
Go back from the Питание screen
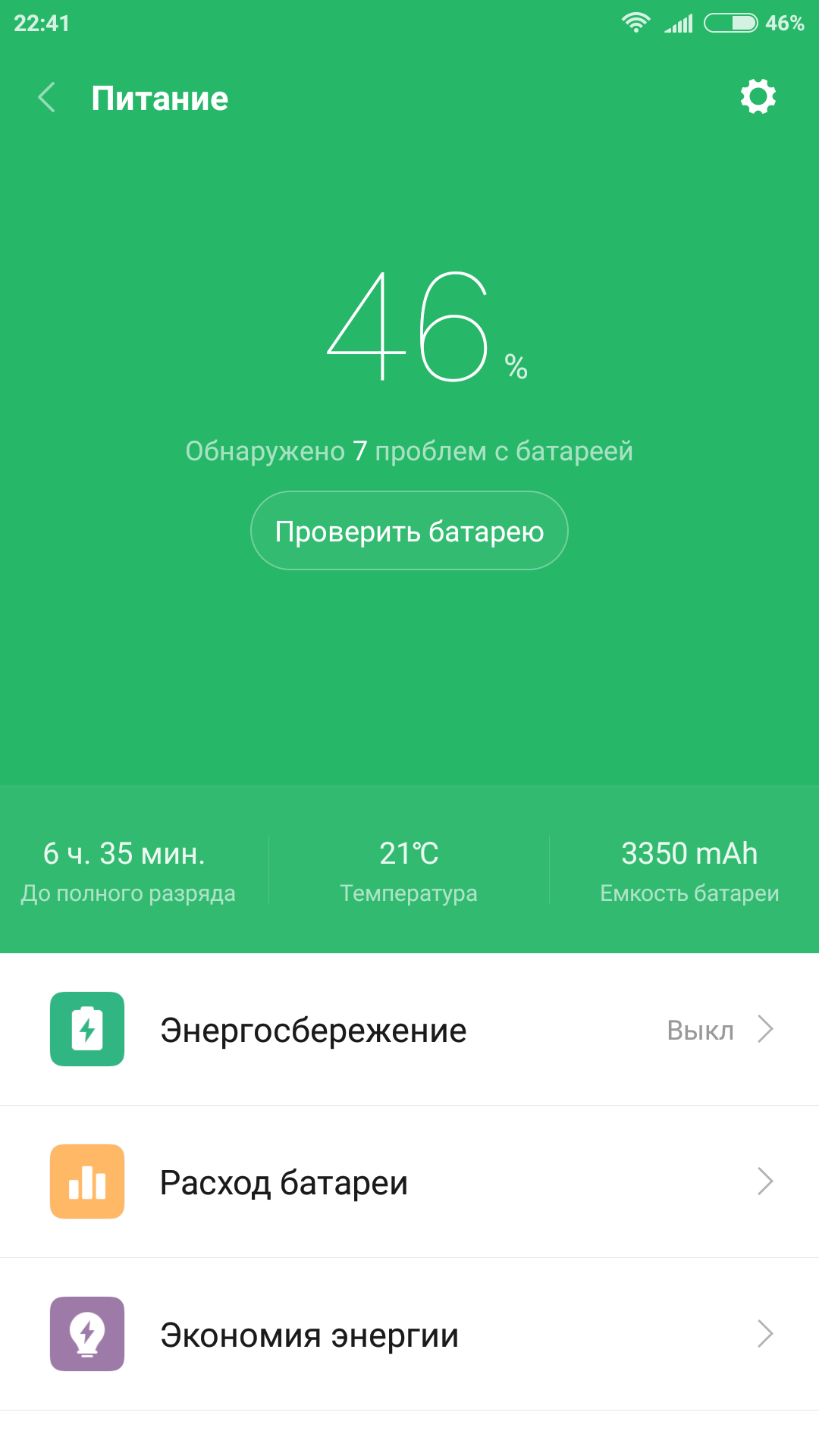(x=47, y=98)
